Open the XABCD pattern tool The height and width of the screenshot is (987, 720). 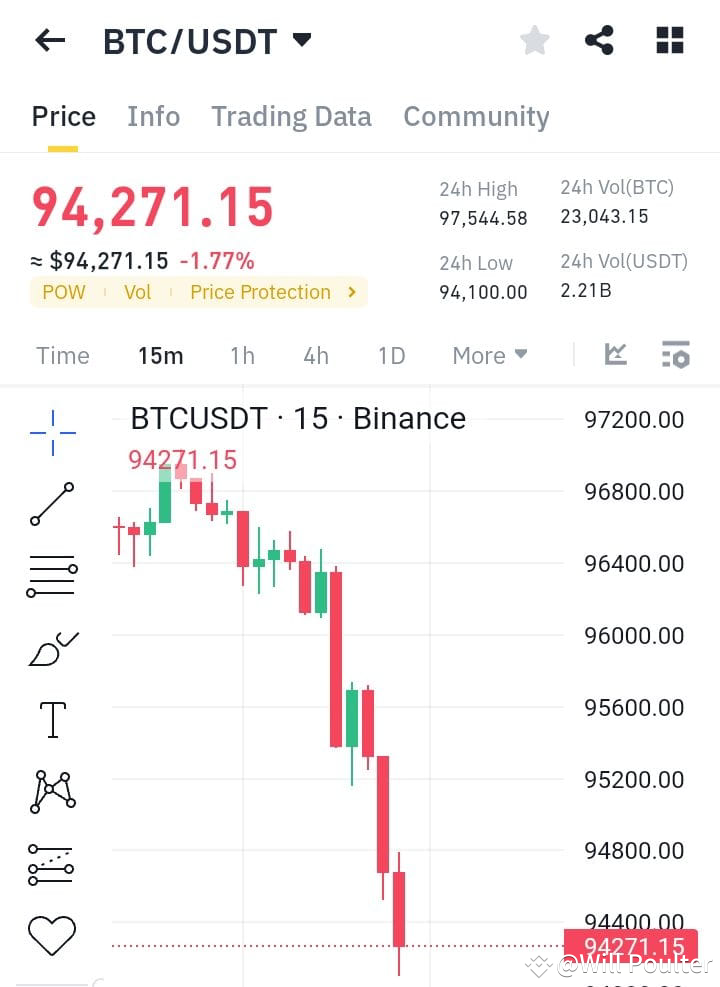coord(51,791)
